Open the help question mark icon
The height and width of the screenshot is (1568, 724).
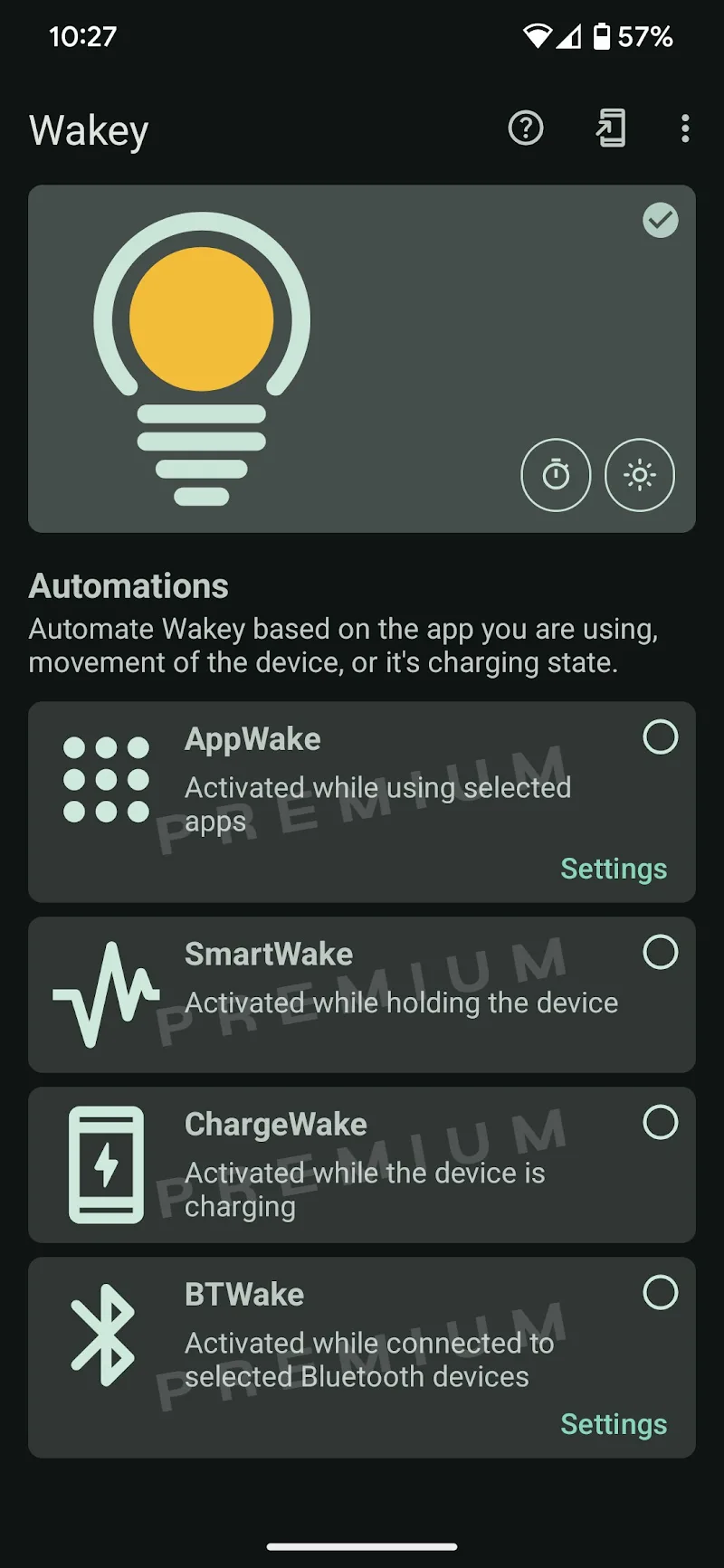coord(526,128)
